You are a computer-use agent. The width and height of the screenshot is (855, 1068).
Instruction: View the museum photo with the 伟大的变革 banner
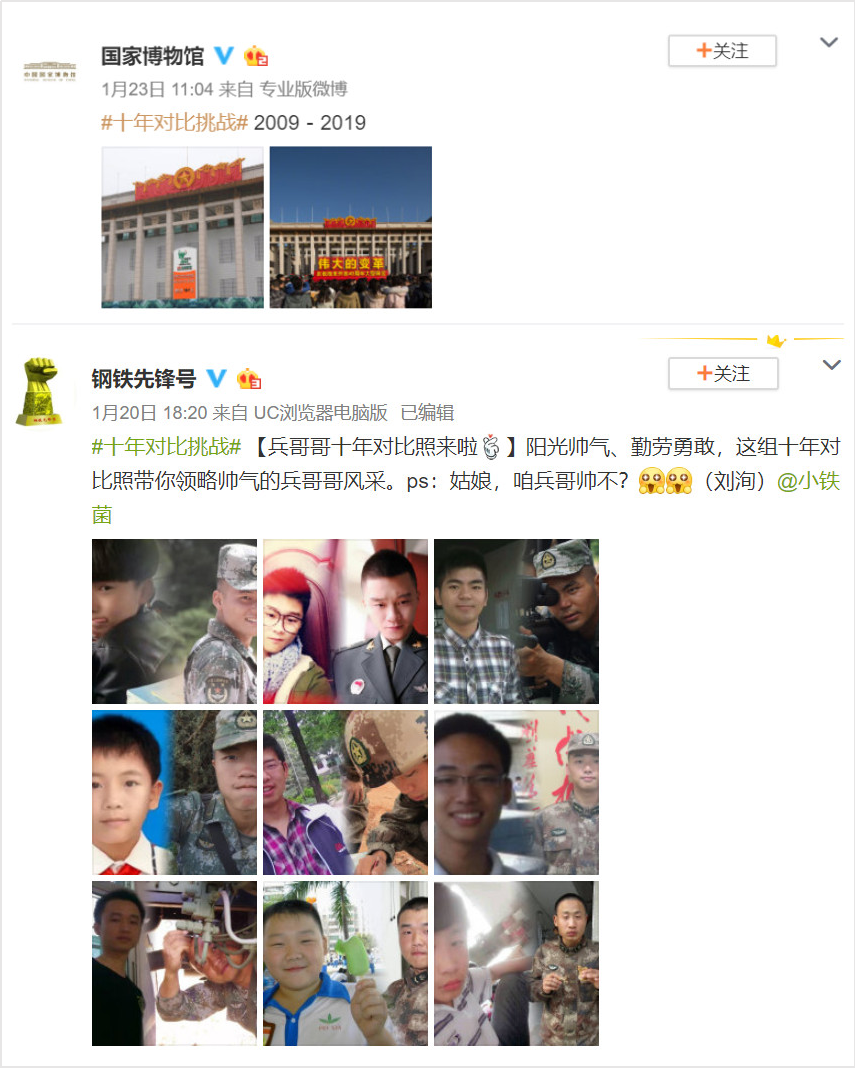(x=351, y=227)
